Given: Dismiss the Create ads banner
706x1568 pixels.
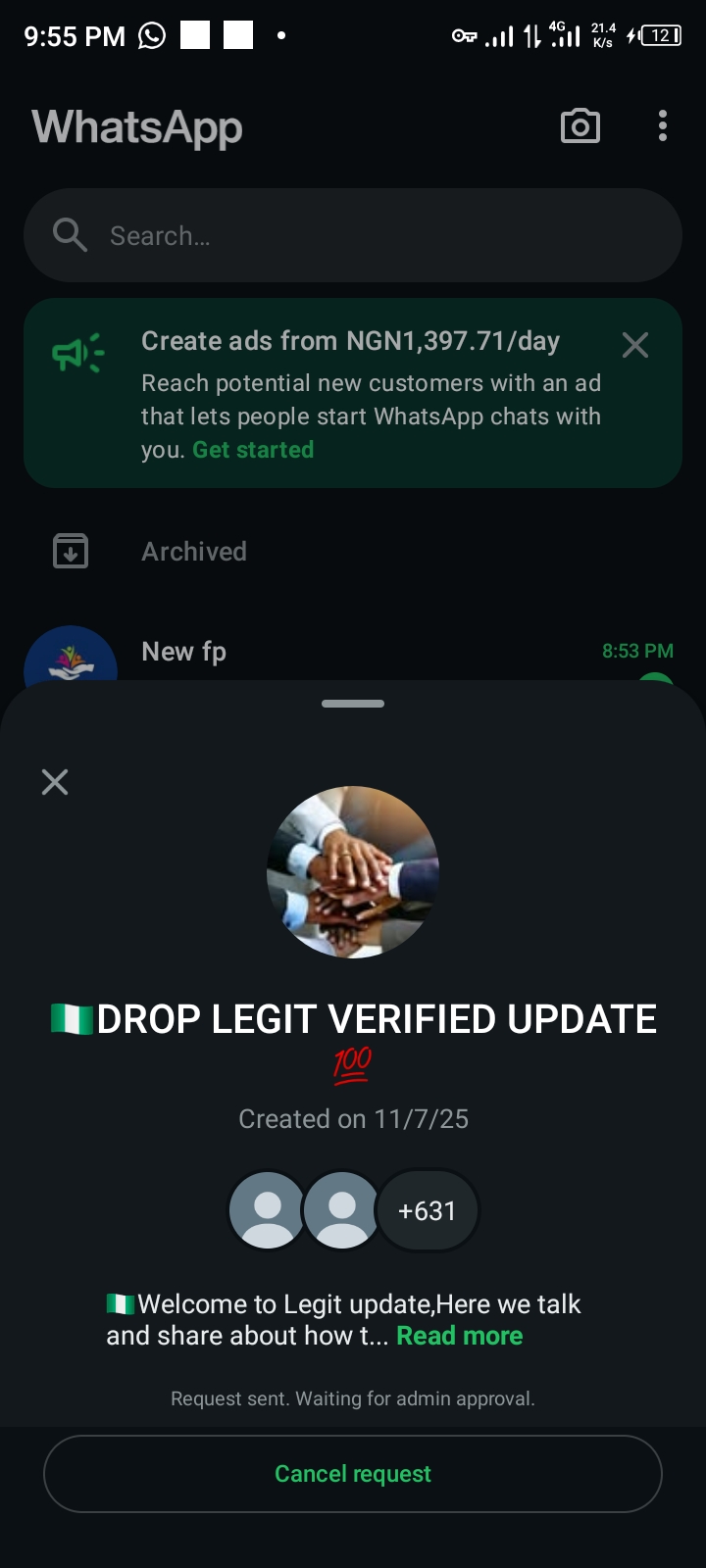Looking at the screenshot, I should point(635,345).
